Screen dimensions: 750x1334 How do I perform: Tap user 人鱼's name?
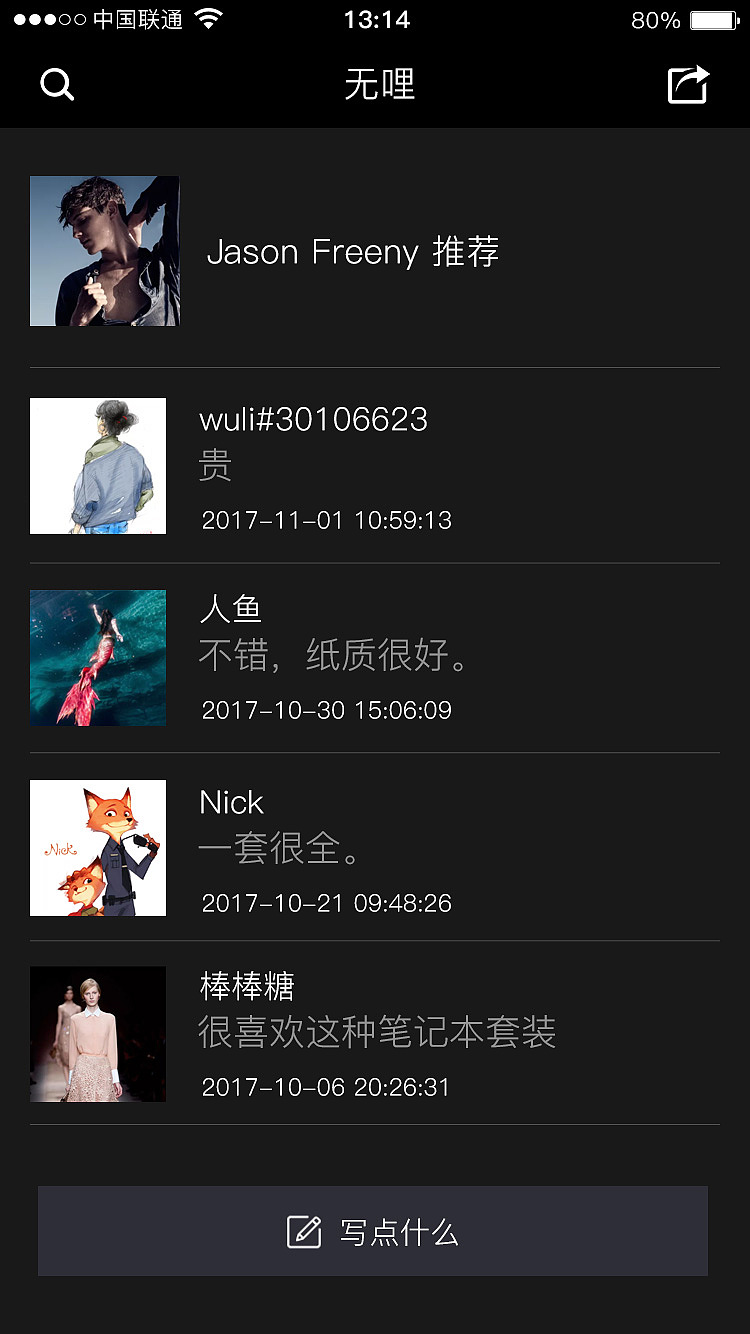[x=230, y=608]
